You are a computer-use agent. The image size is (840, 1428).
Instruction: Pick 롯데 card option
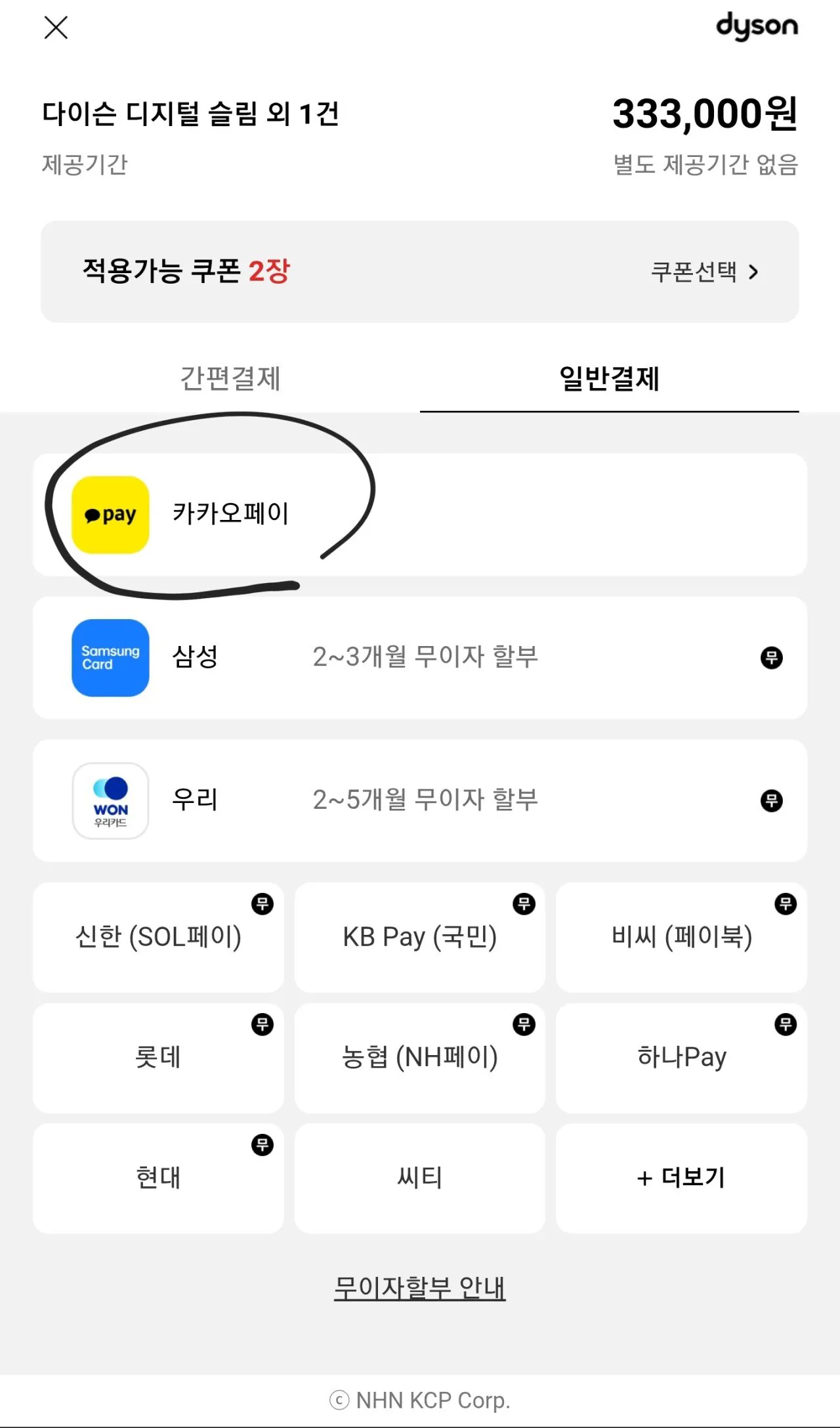(158, 1058)
